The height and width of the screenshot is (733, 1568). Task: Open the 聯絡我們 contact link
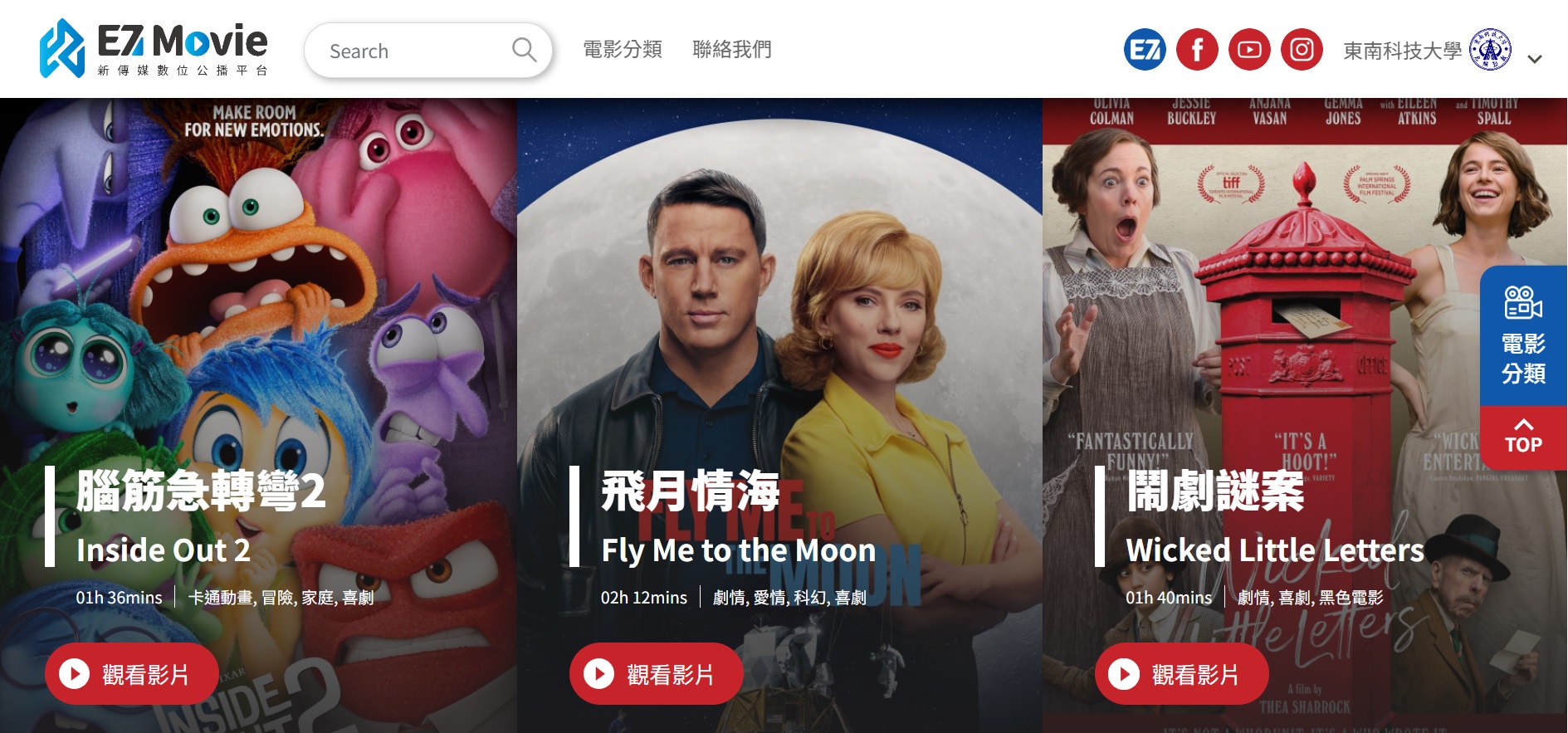731,50
